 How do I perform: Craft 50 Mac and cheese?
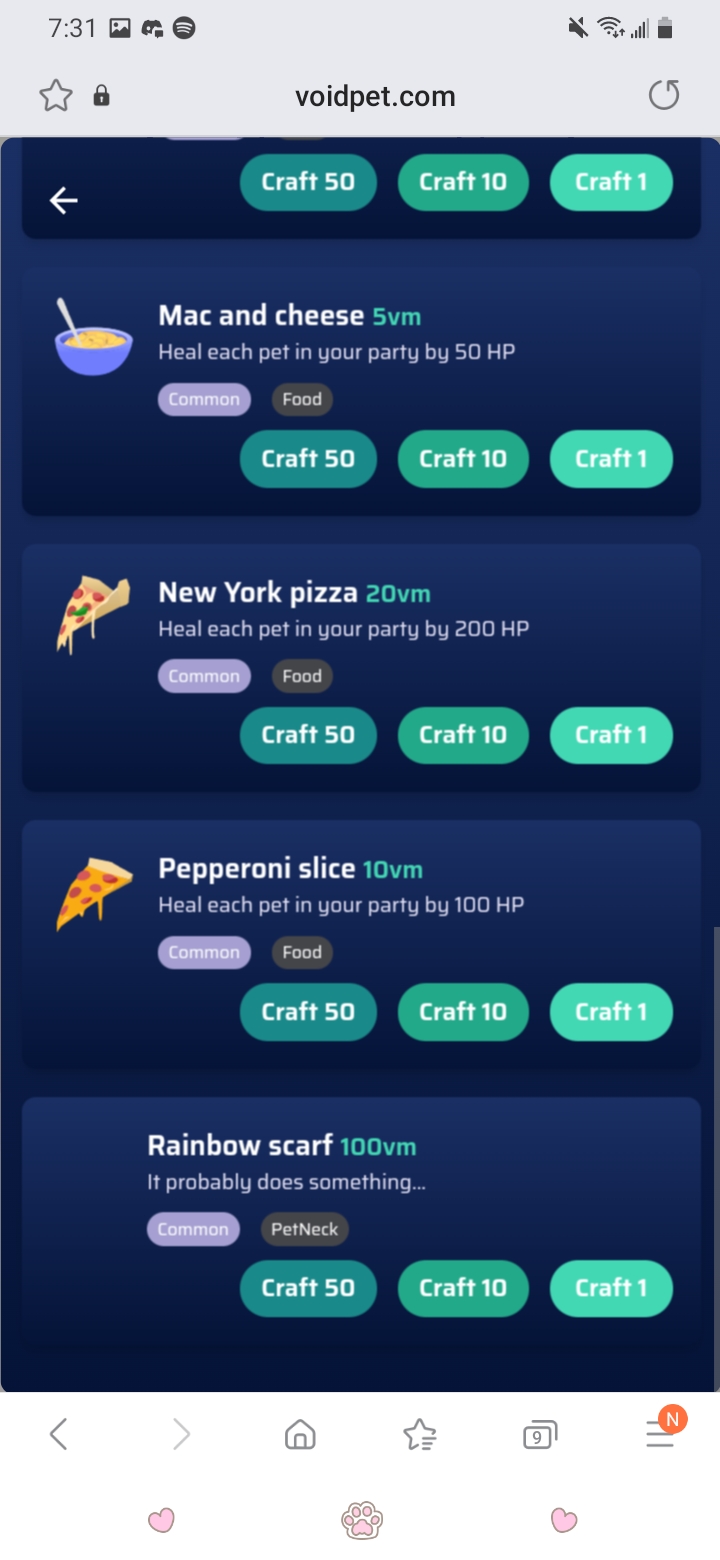click(x=308, y=459)
